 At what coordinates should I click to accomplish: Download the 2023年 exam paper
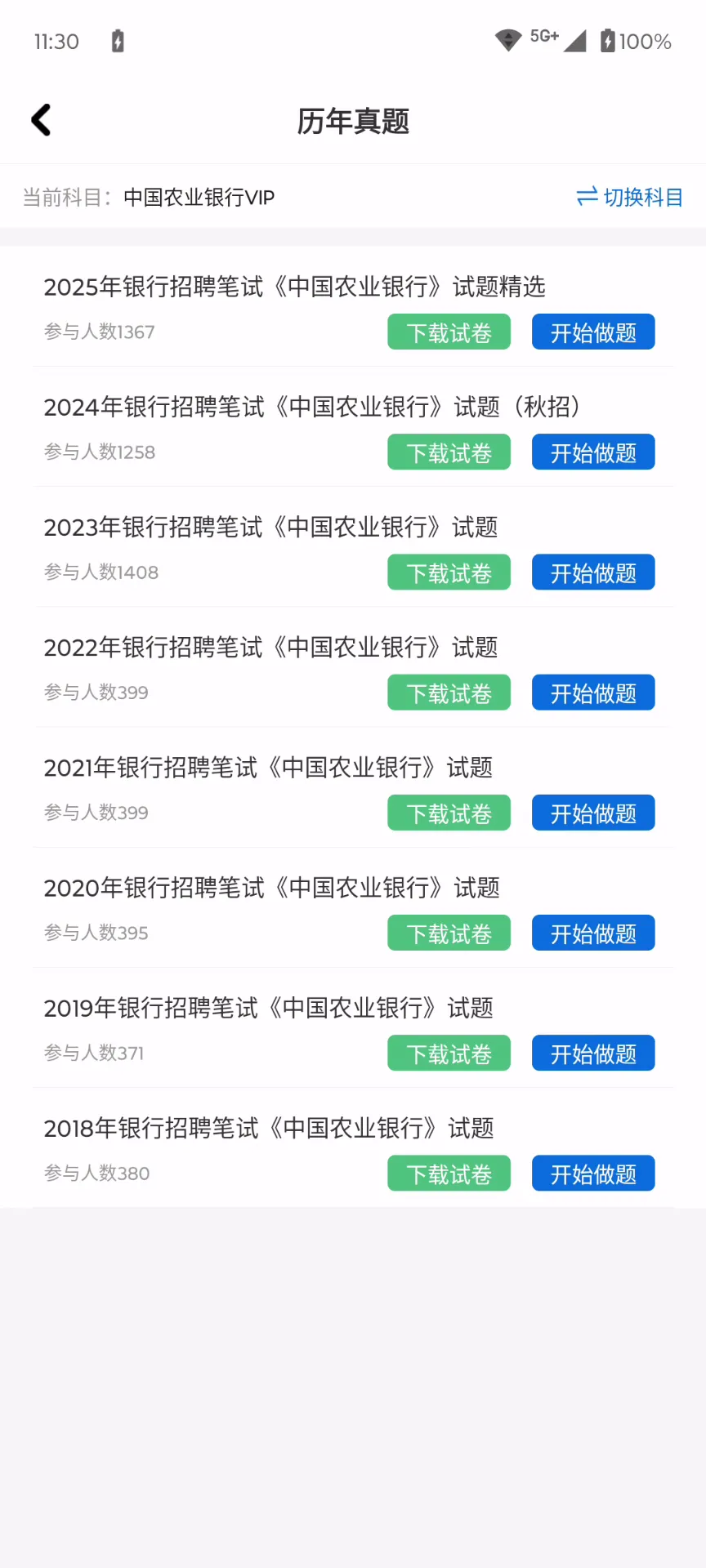click(x=449, y=572)
